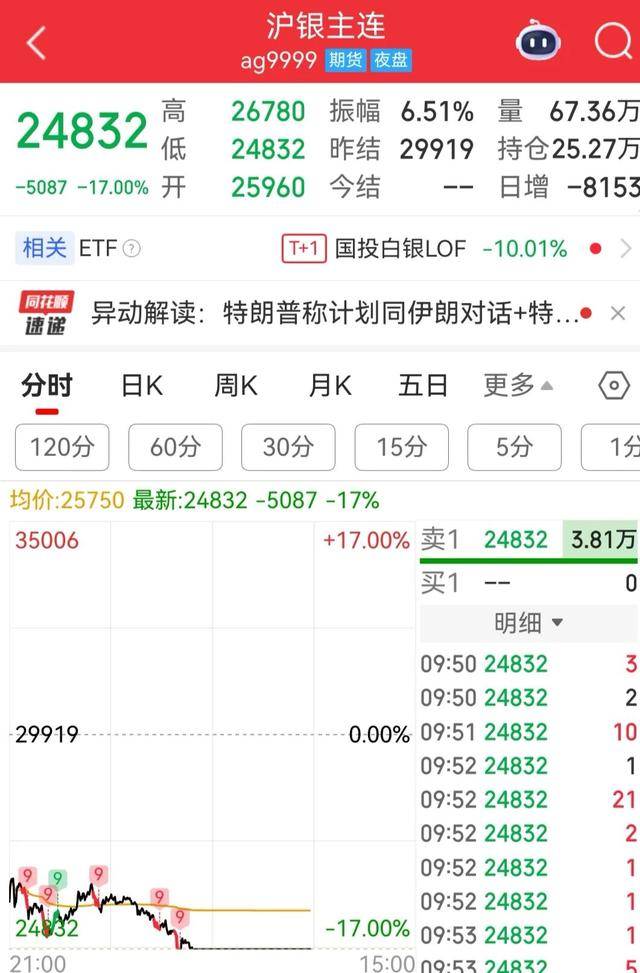640x973 pixels.
Task: Open the robot assistant icon
Action: [538, 42]
